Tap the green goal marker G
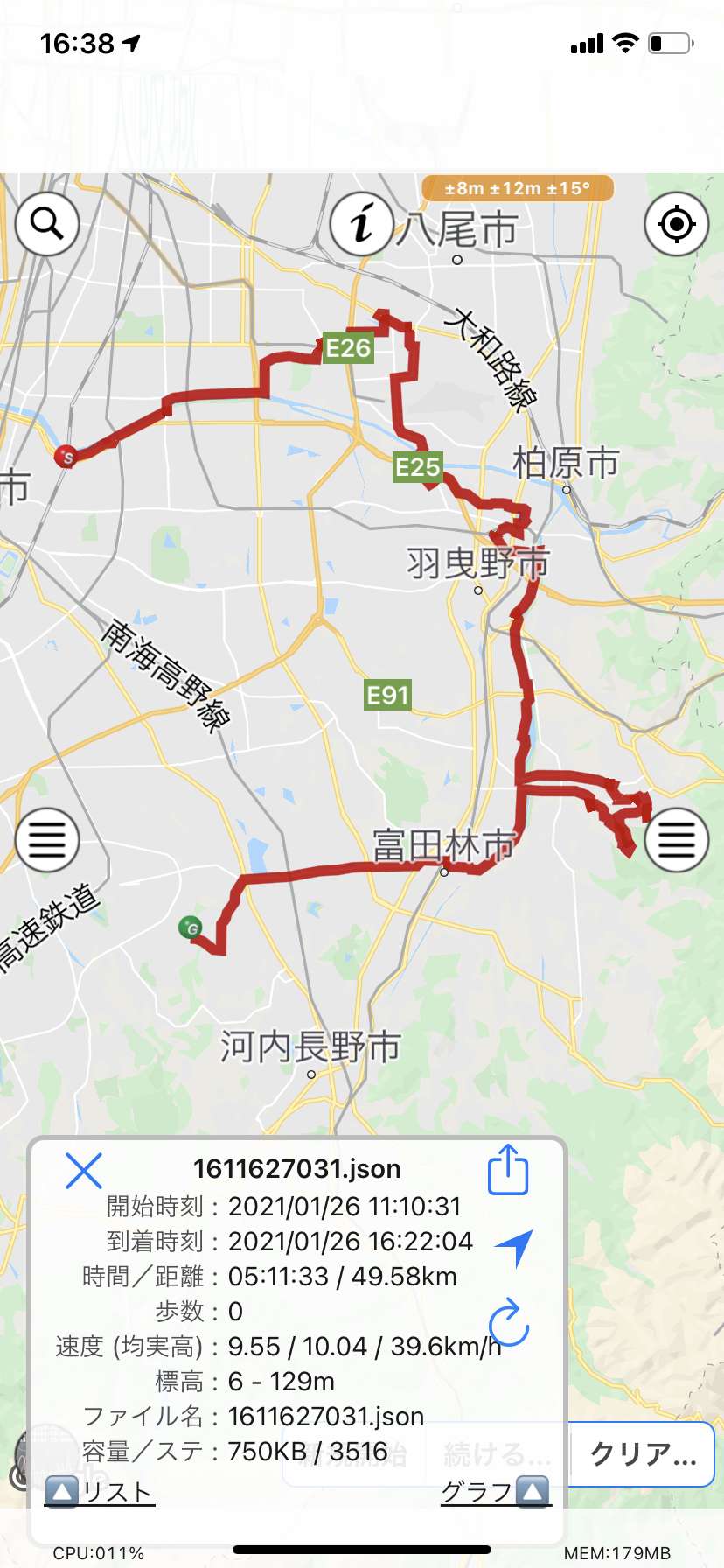This screenshot has width=724, height=1568. point(190,927)
